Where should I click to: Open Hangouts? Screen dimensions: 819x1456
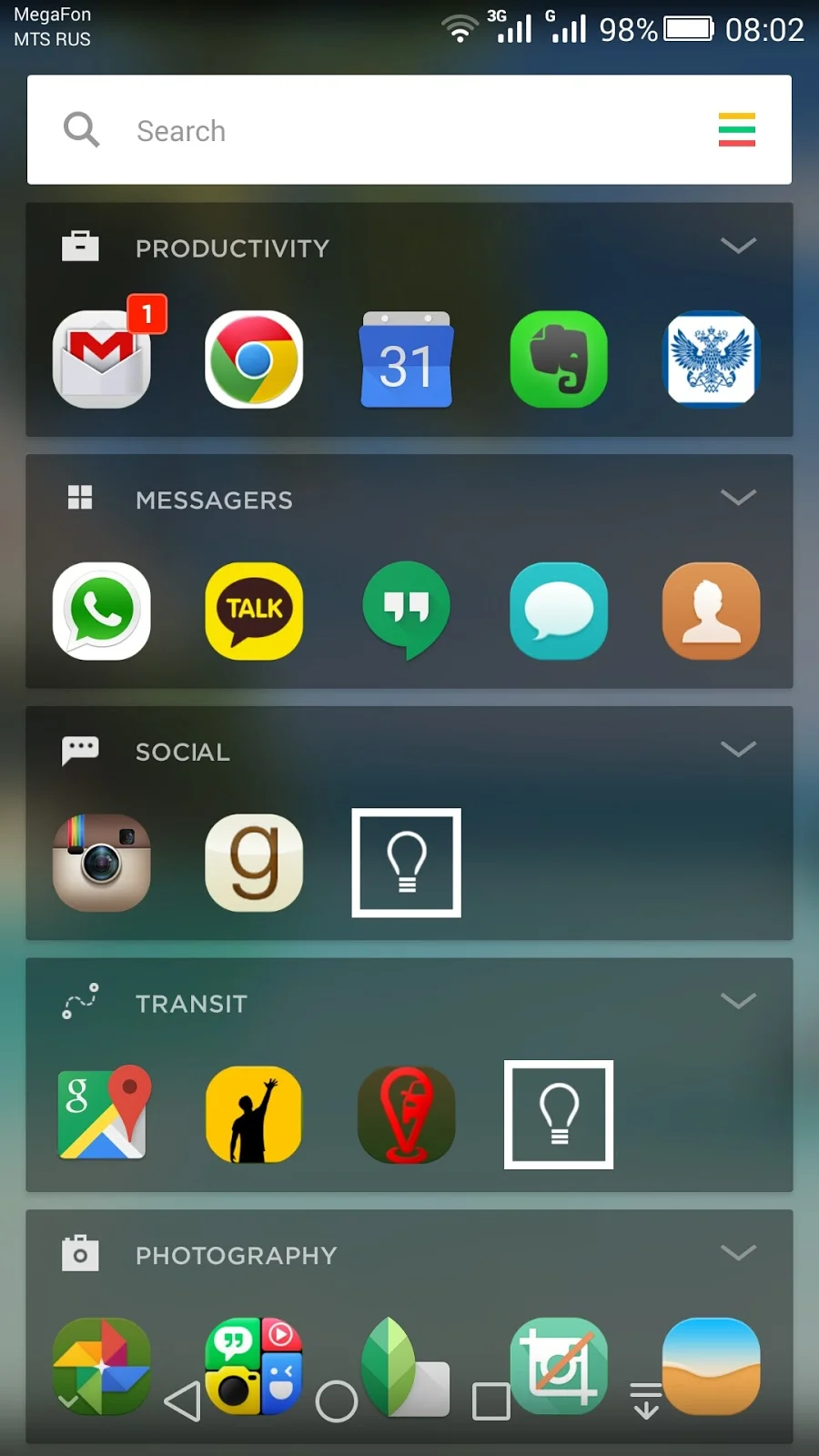pos(406,611)
